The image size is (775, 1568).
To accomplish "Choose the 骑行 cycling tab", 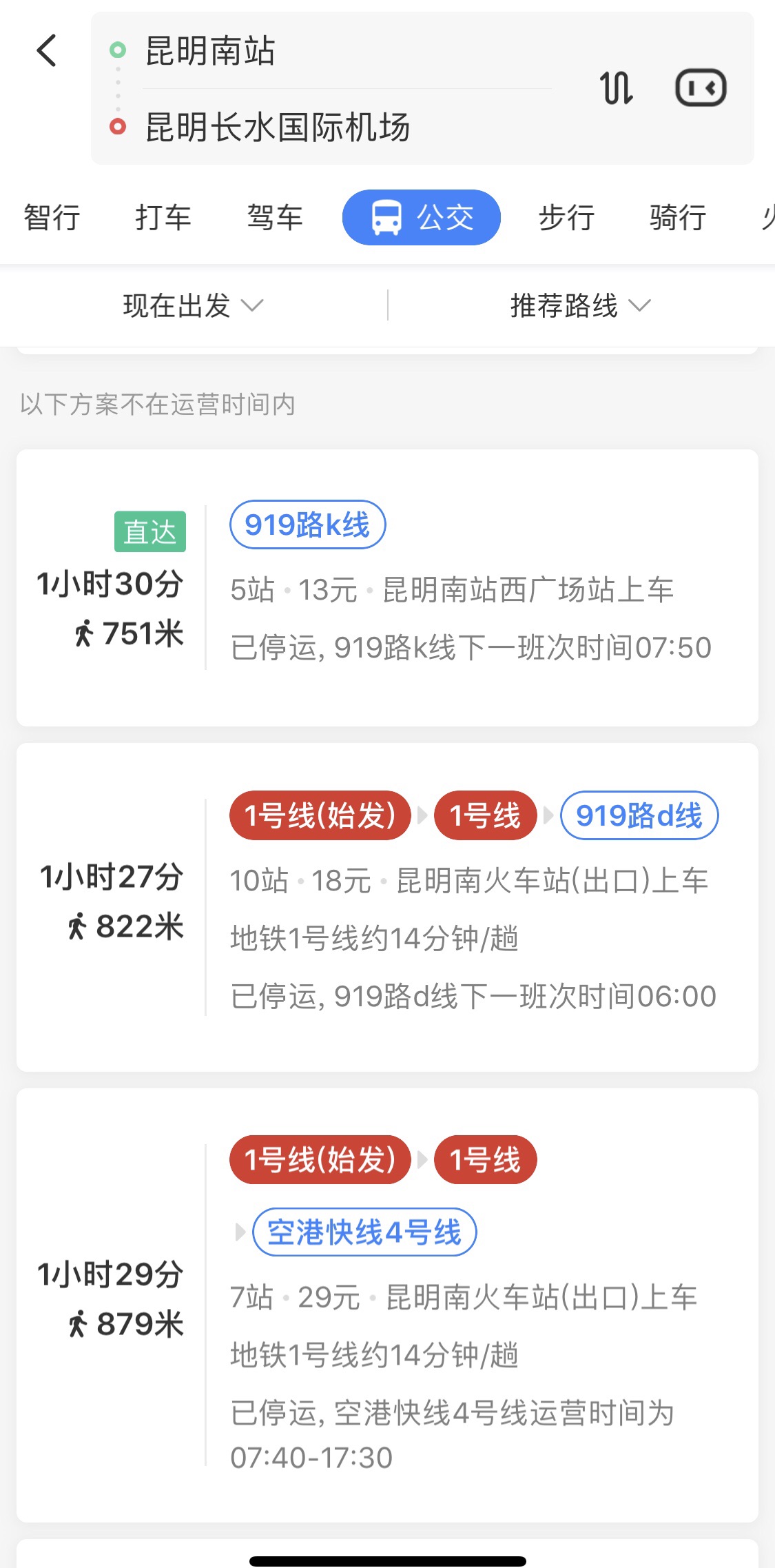I will click(x=678, y=218).
